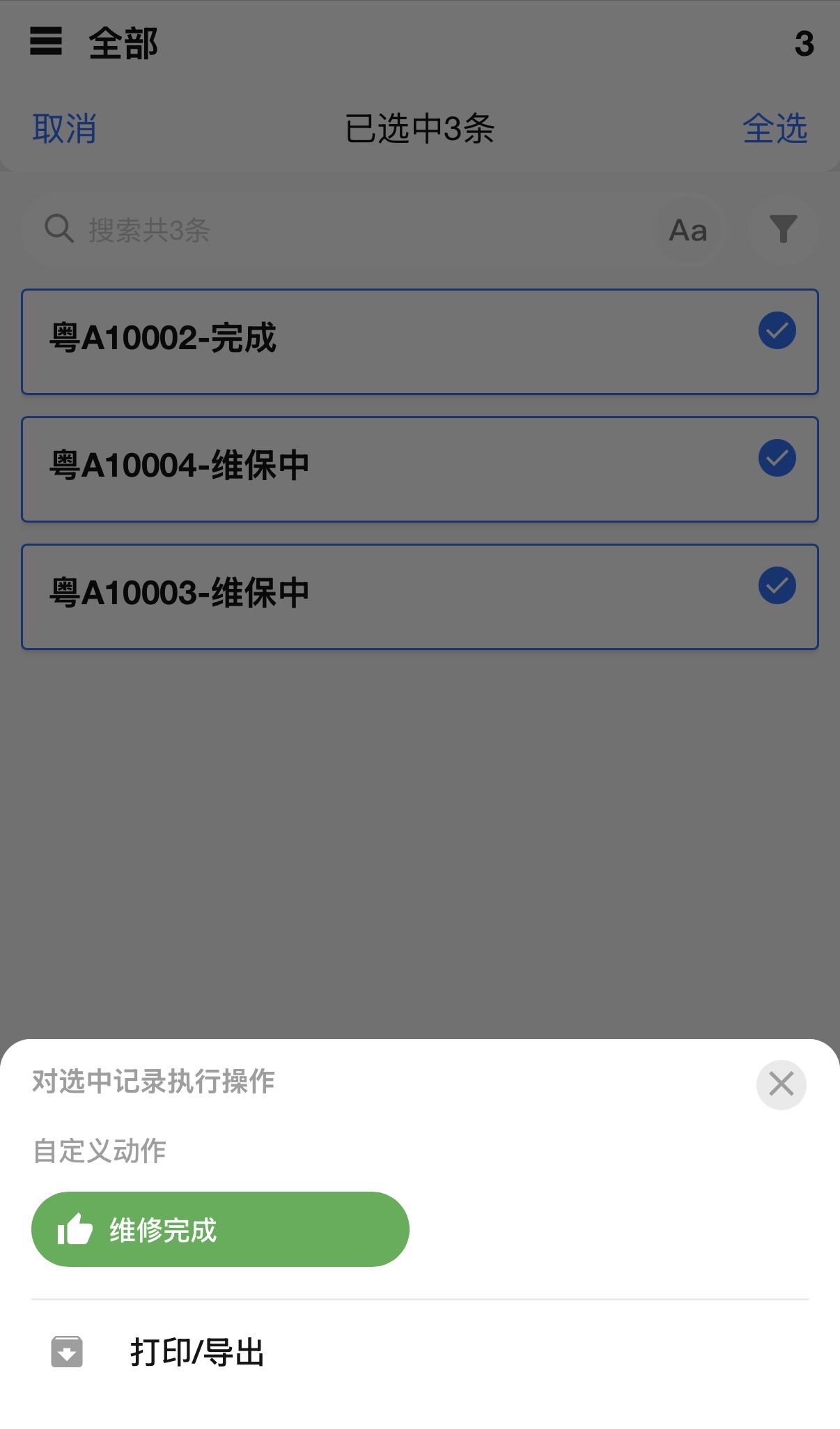Toggle the Aa case-sensitive search option

688,231
